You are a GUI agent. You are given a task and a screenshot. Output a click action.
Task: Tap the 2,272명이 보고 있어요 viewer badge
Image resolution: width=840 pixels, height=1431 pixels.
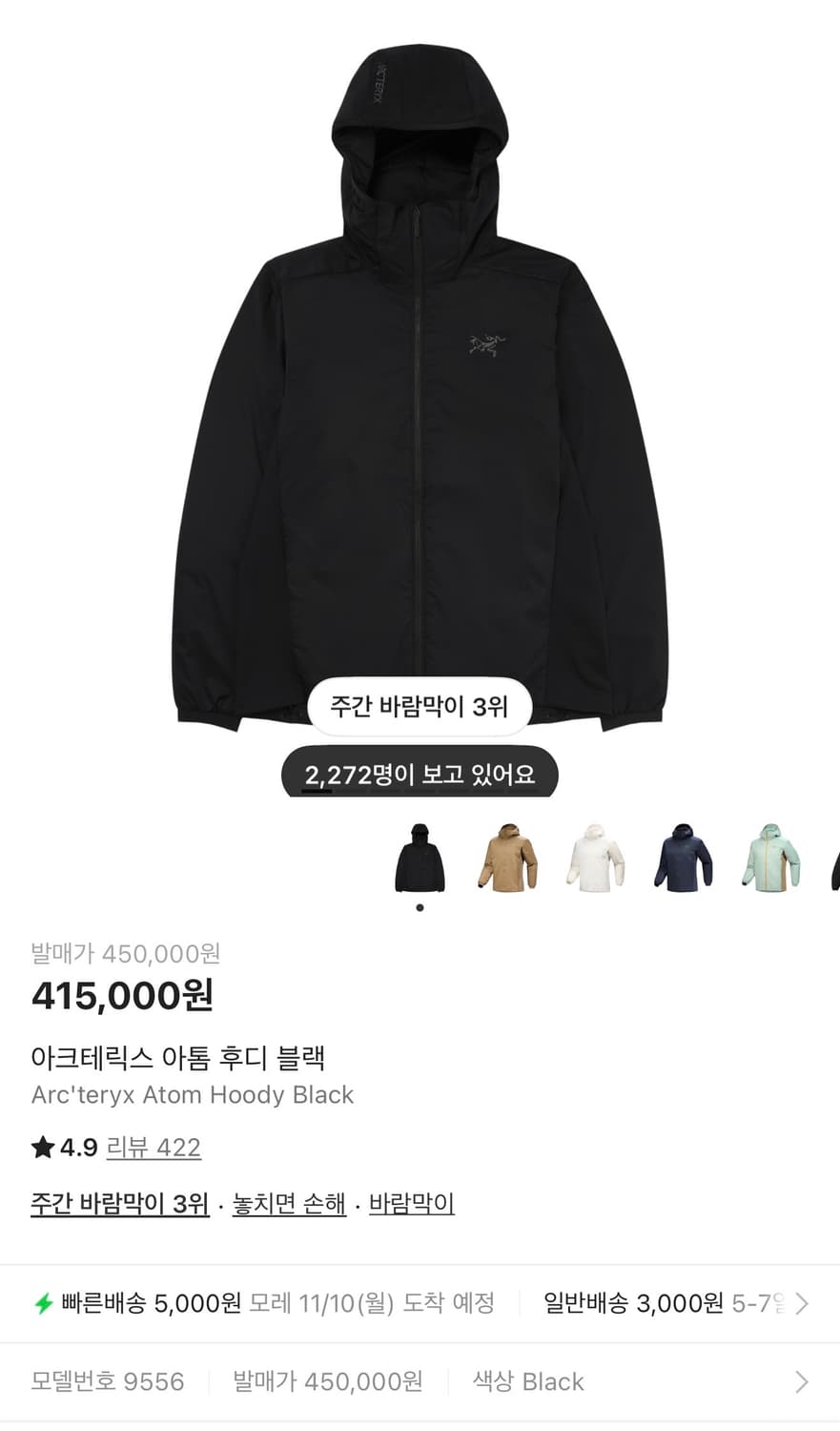[x=420, y=775]
